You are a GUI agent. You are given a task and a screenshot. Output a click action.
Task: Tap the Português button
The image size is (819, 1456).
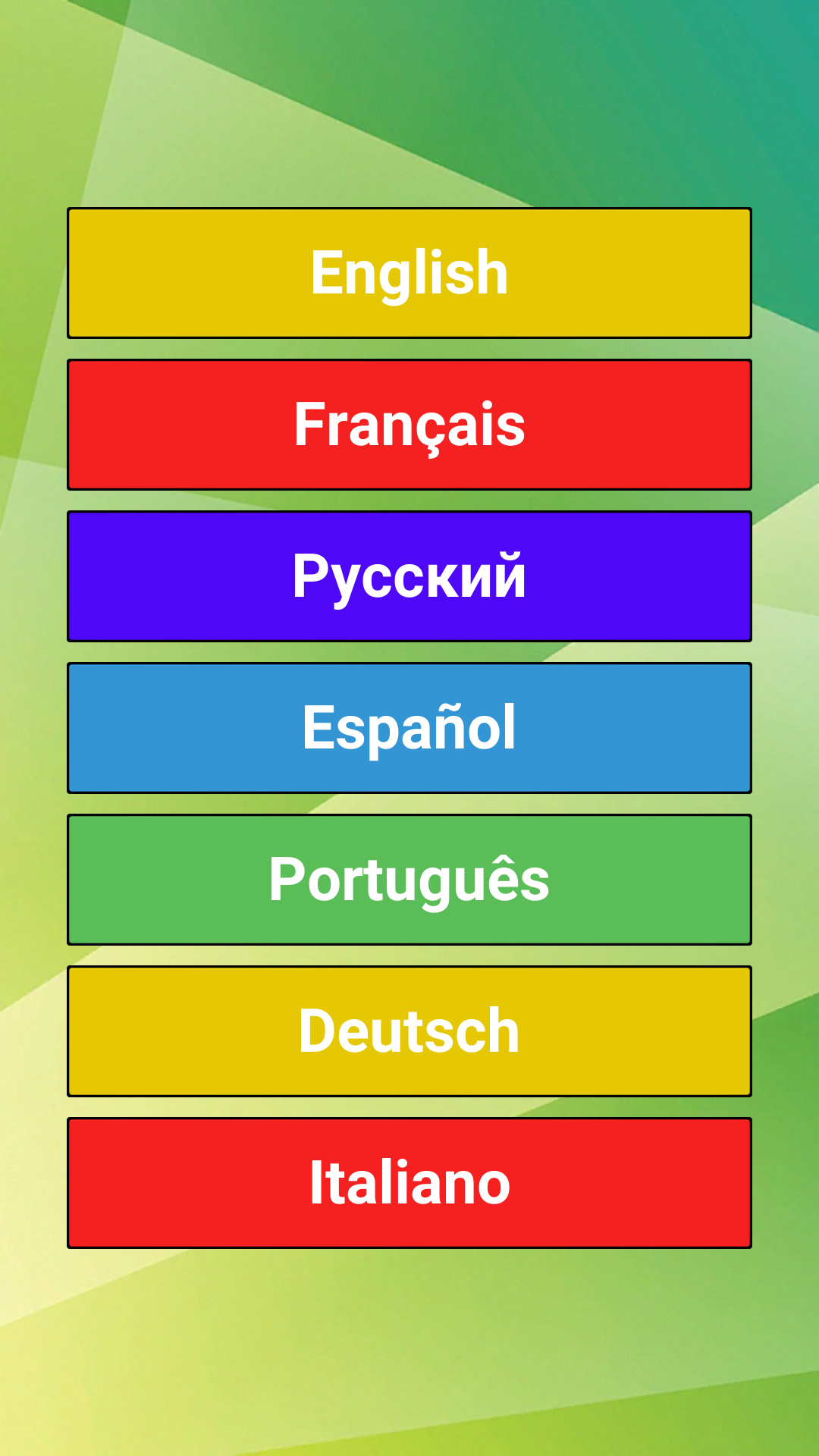pos(409,880)
